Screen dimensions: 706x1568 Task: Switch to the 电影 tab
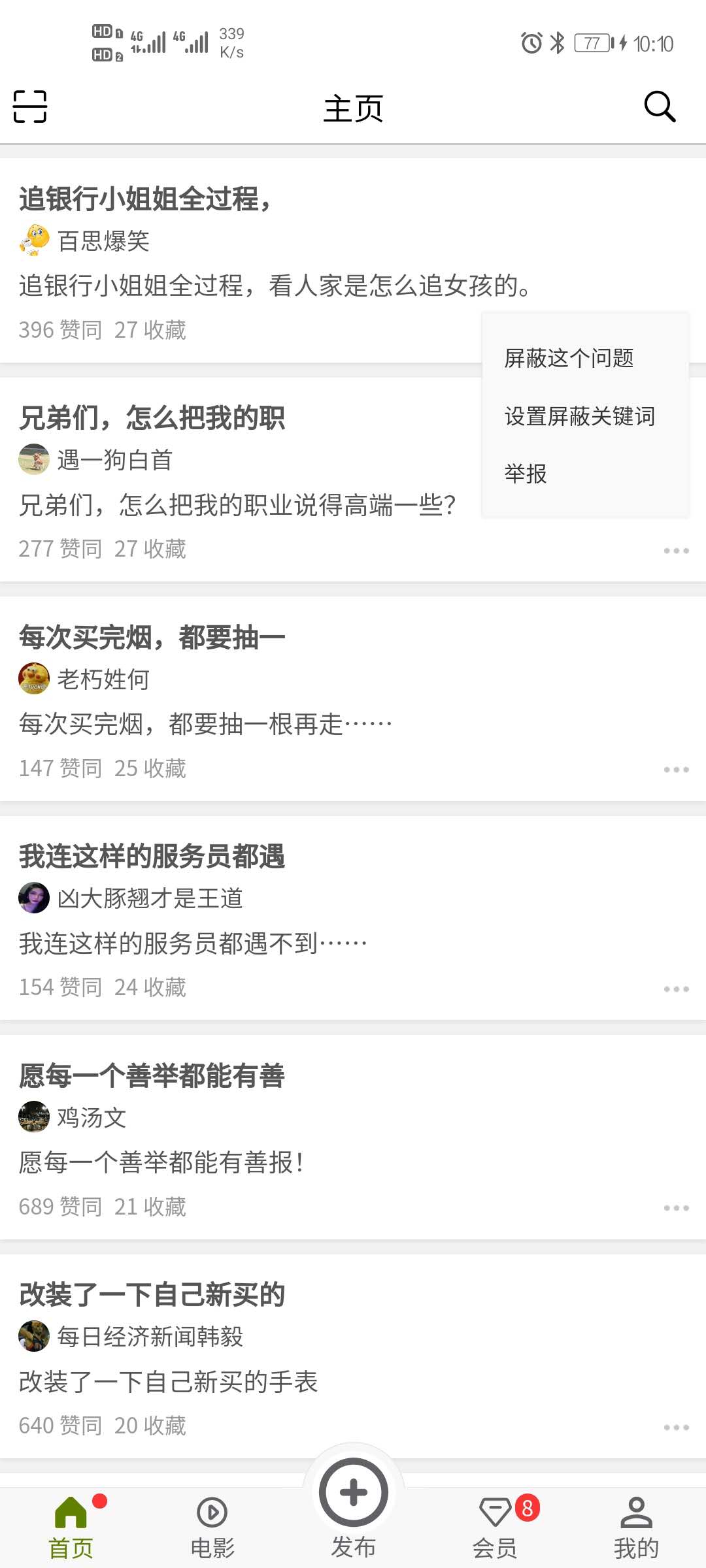pos(212,1527)
